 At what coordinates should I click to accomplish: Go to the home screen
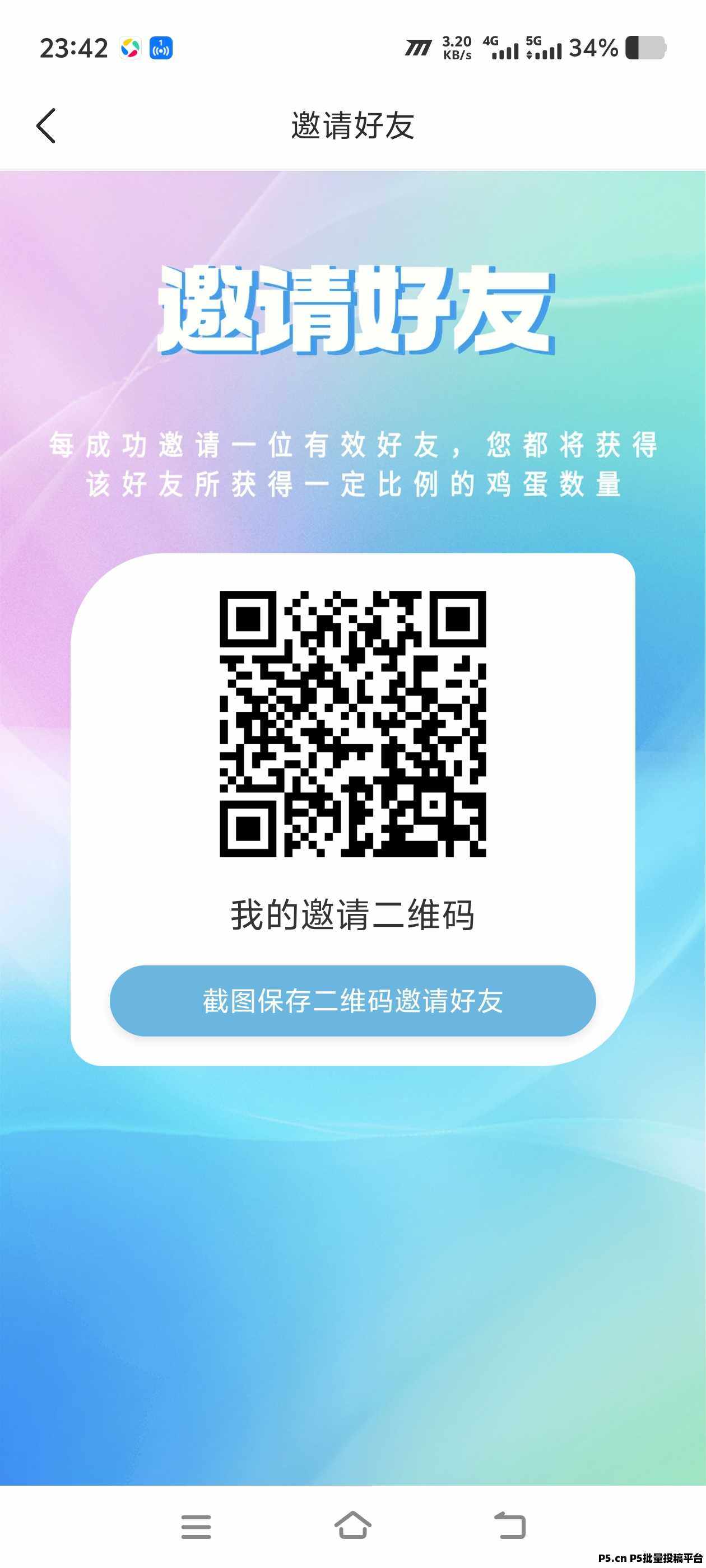(352, 1525)
